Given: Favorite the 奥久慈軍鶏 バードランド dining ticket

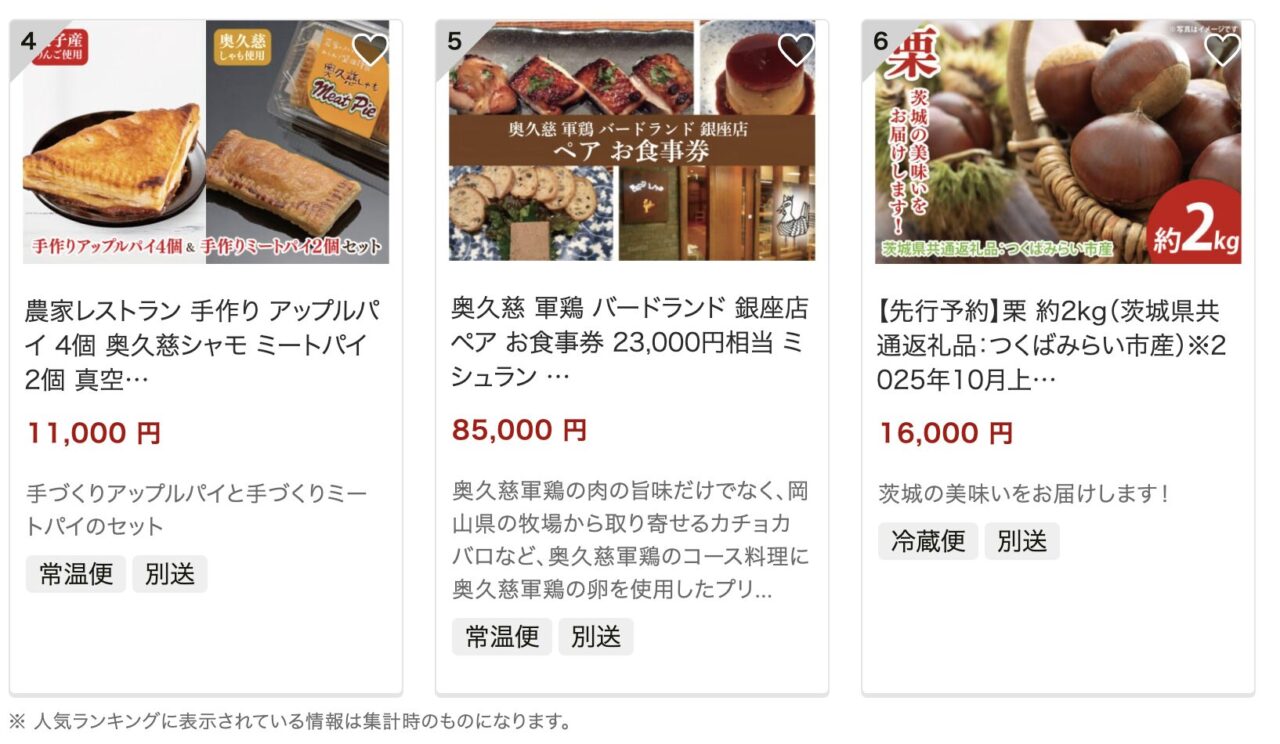Looking at the screenshot, I should pos(796,49).
